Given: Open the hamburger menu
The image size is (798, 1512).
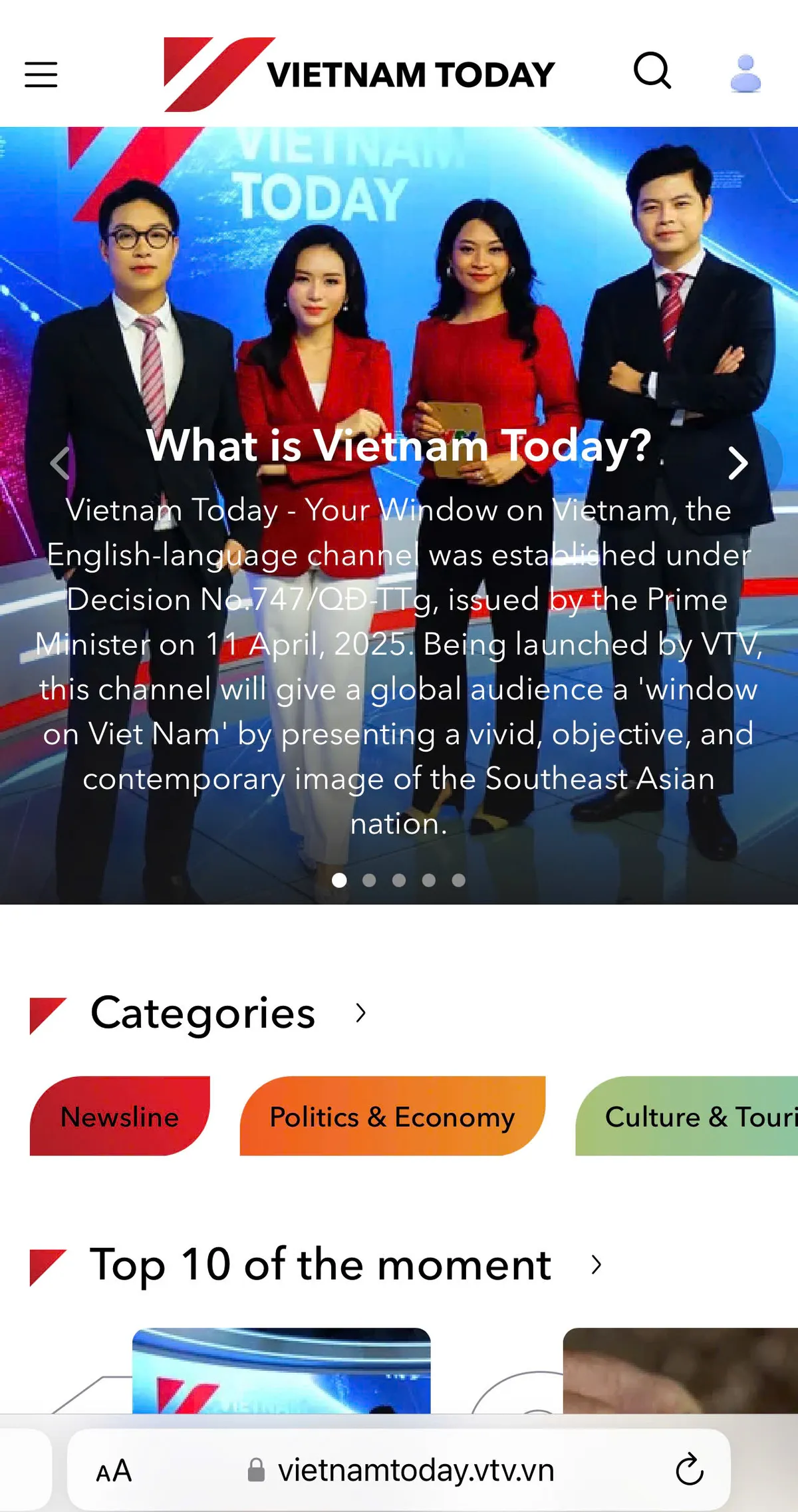Looking at the screenshot, I should [x=41, y=74].
